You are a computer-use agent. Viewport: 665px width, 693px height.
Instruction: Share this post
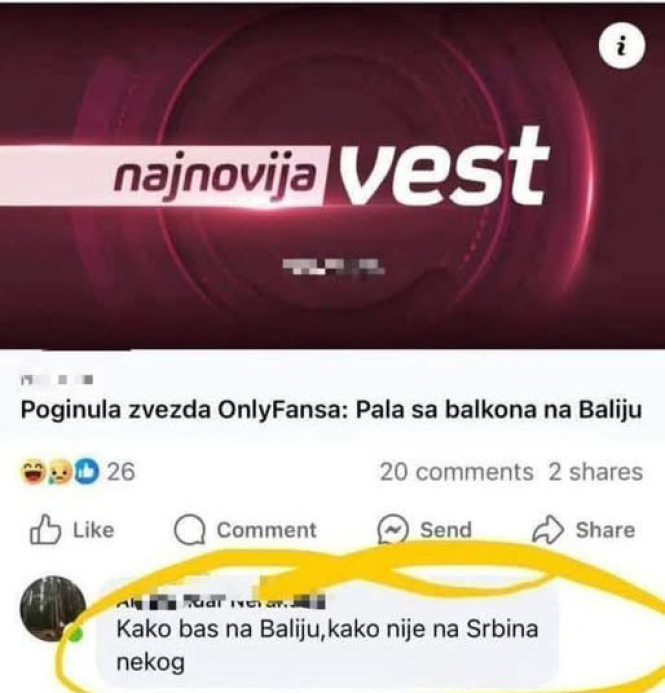tap(584, 530)
